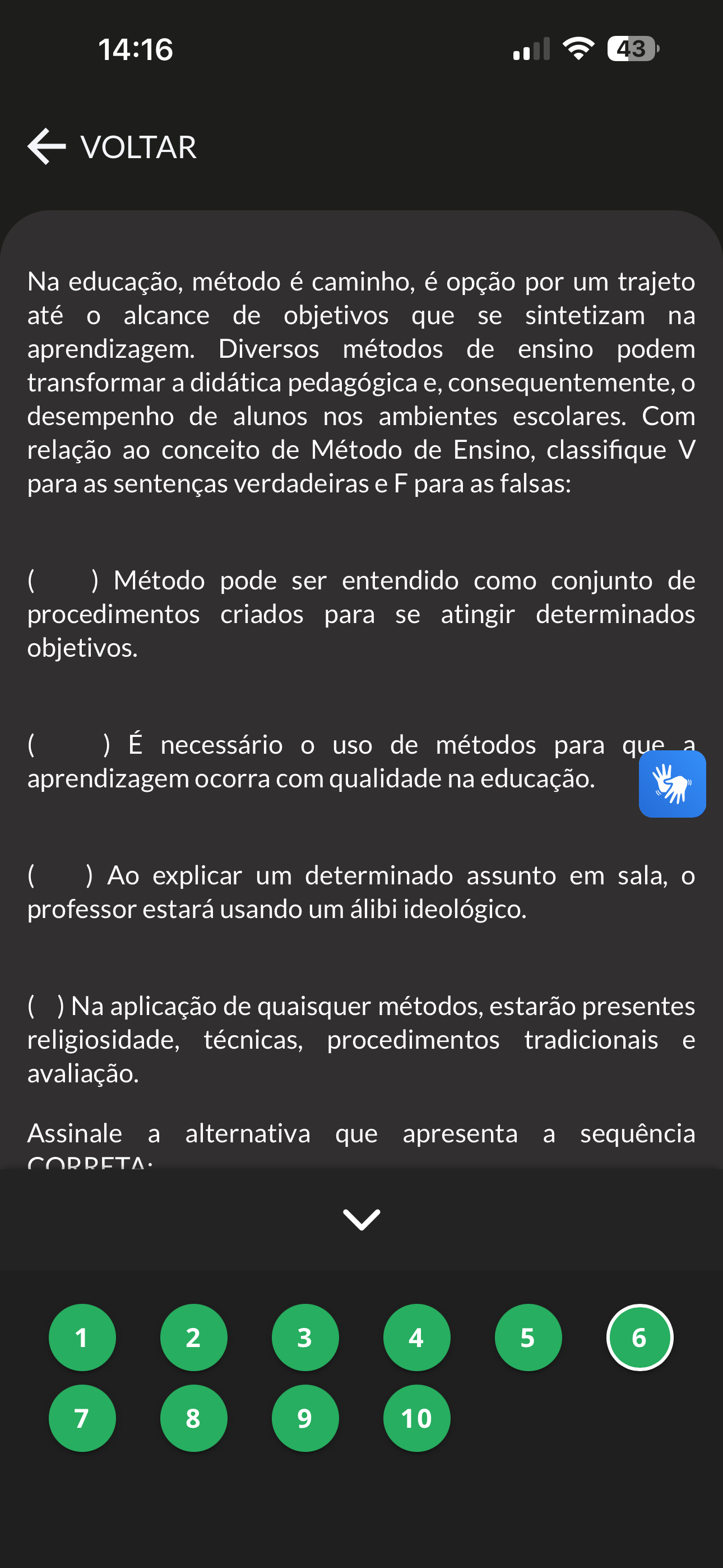This screenshot has height=1568, width=723.
Task: Go to question 10
Action: tap(417, 1418)
